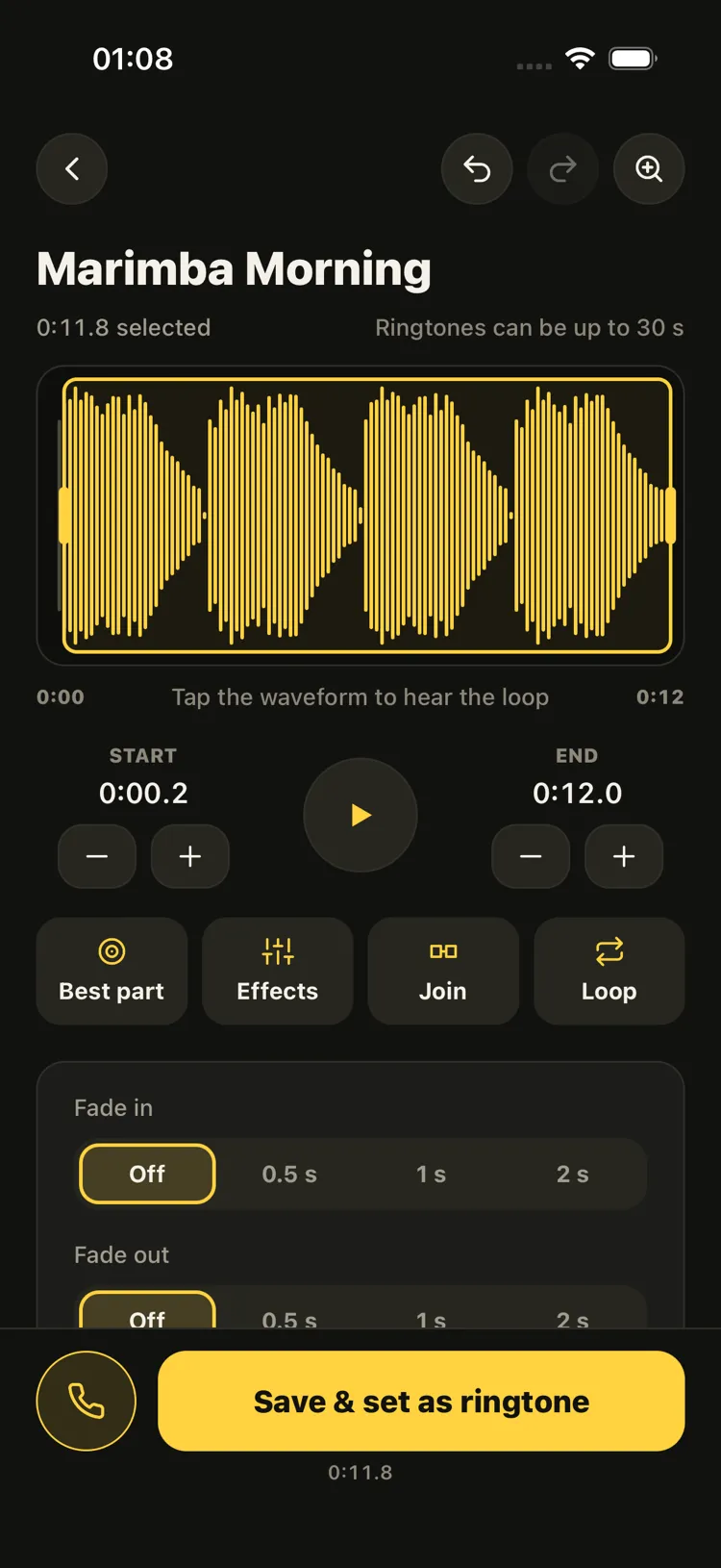Save & set as ringtone
Image resolution: width=721 pixels, height=1568 pixels.
point(421,1401)
